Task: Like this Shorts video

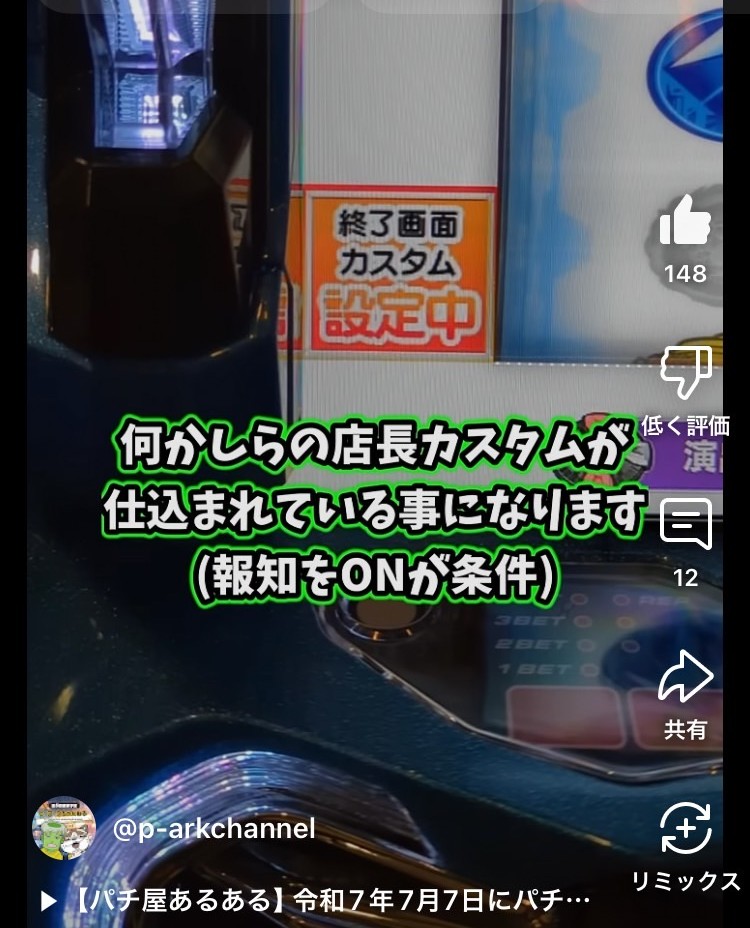Action: coord(685,224)
